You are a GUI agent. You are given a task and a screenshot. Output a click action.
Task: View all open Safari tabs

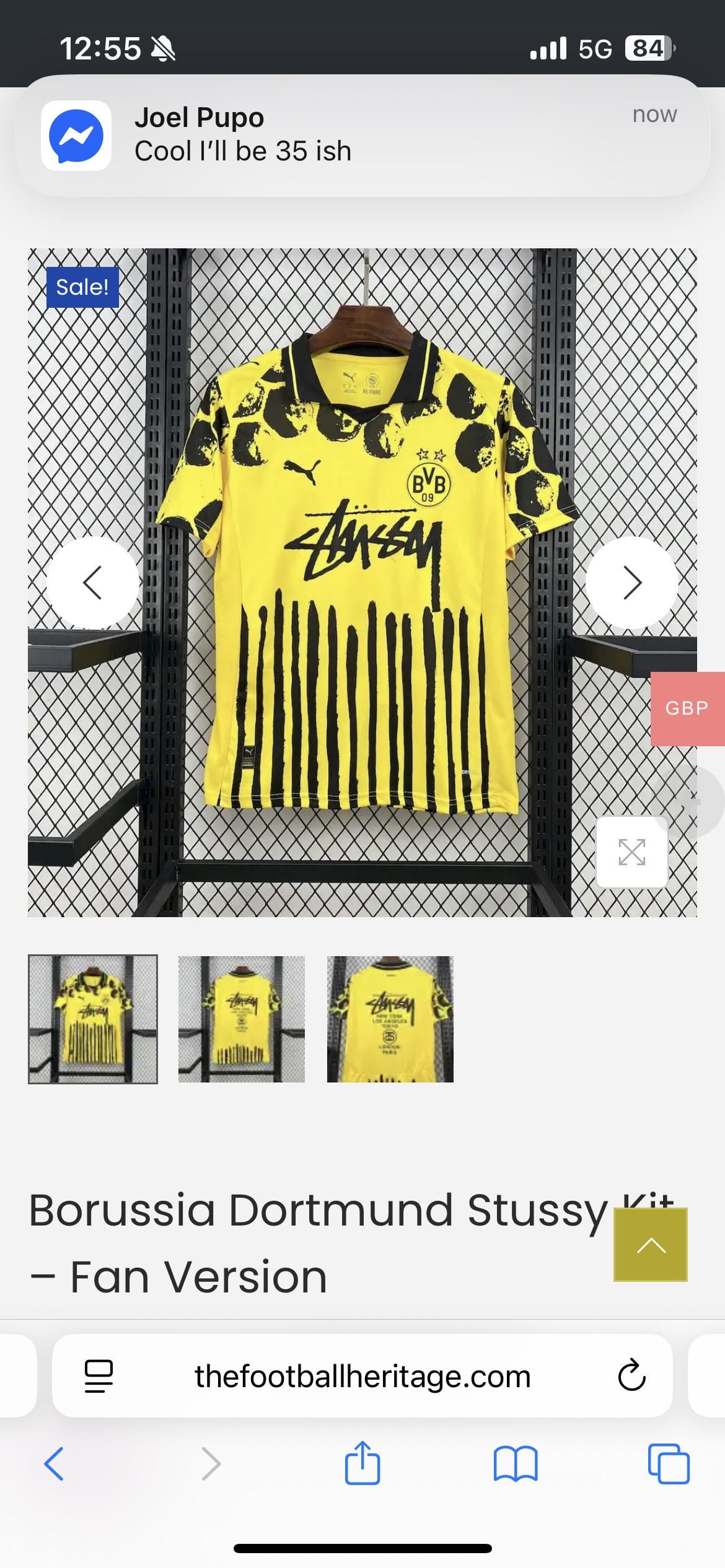coord(669,1464)
